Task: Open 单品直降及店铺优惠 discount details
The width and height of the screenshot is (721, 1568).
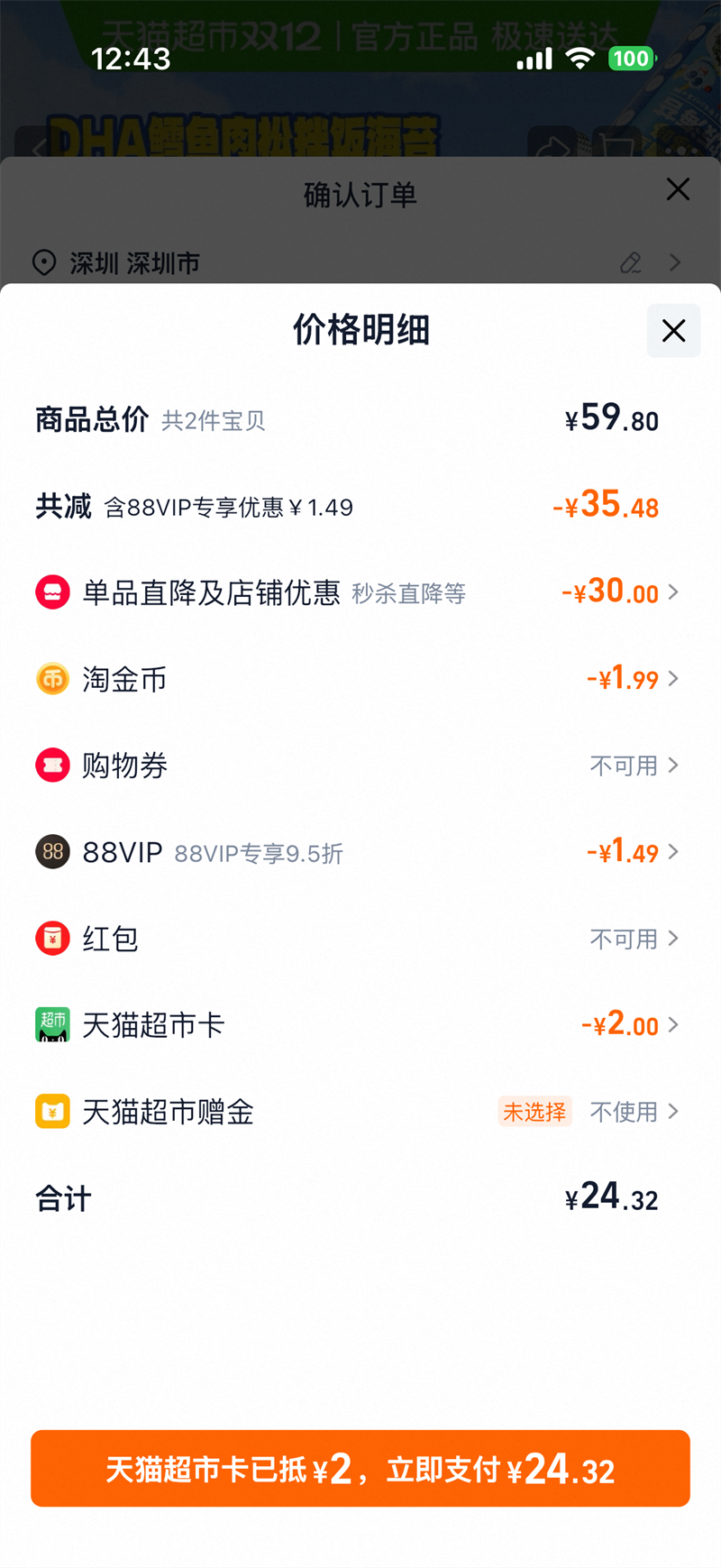Action: (x=360, y=592)
